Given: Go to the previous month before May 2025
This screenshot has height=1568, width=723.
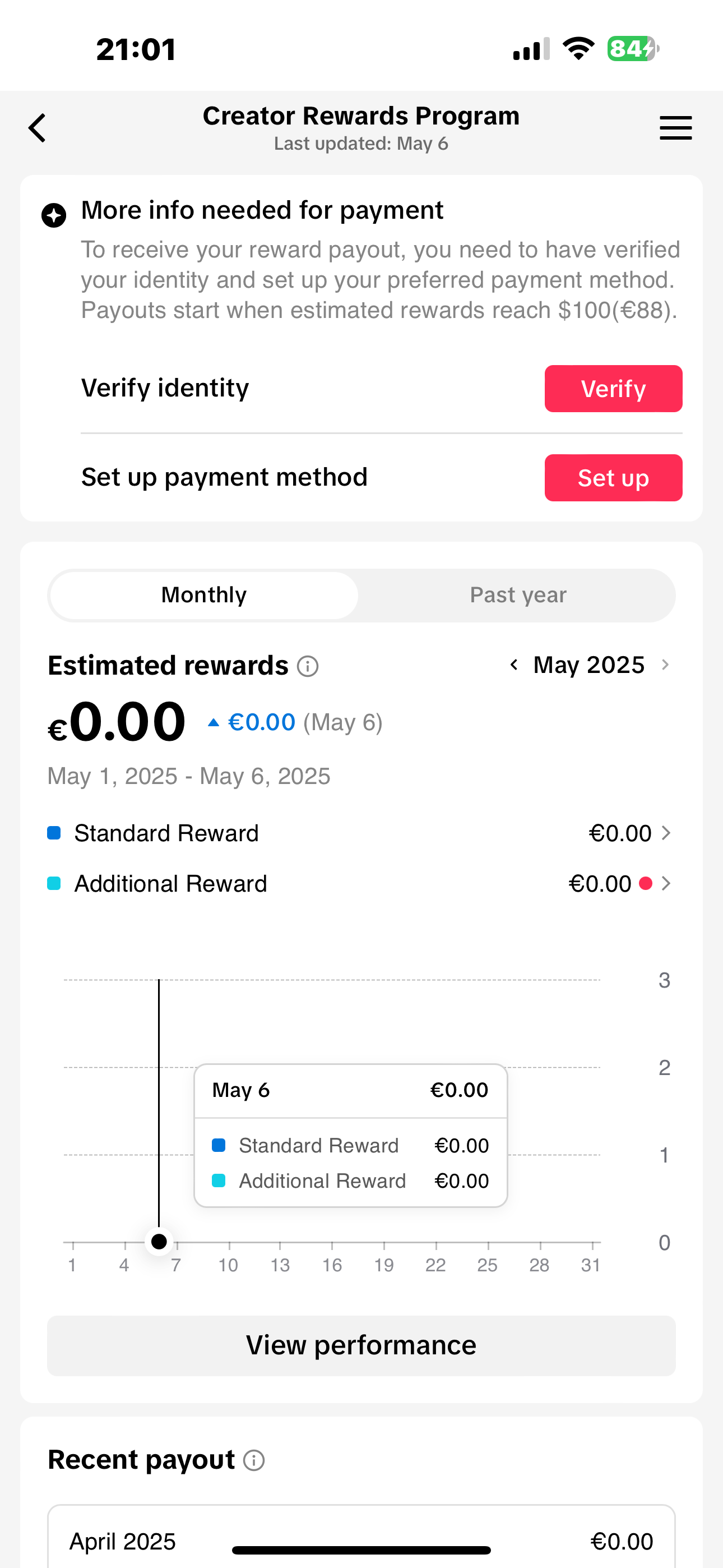Looking at the screenshot, I should [x=513, y=665].
